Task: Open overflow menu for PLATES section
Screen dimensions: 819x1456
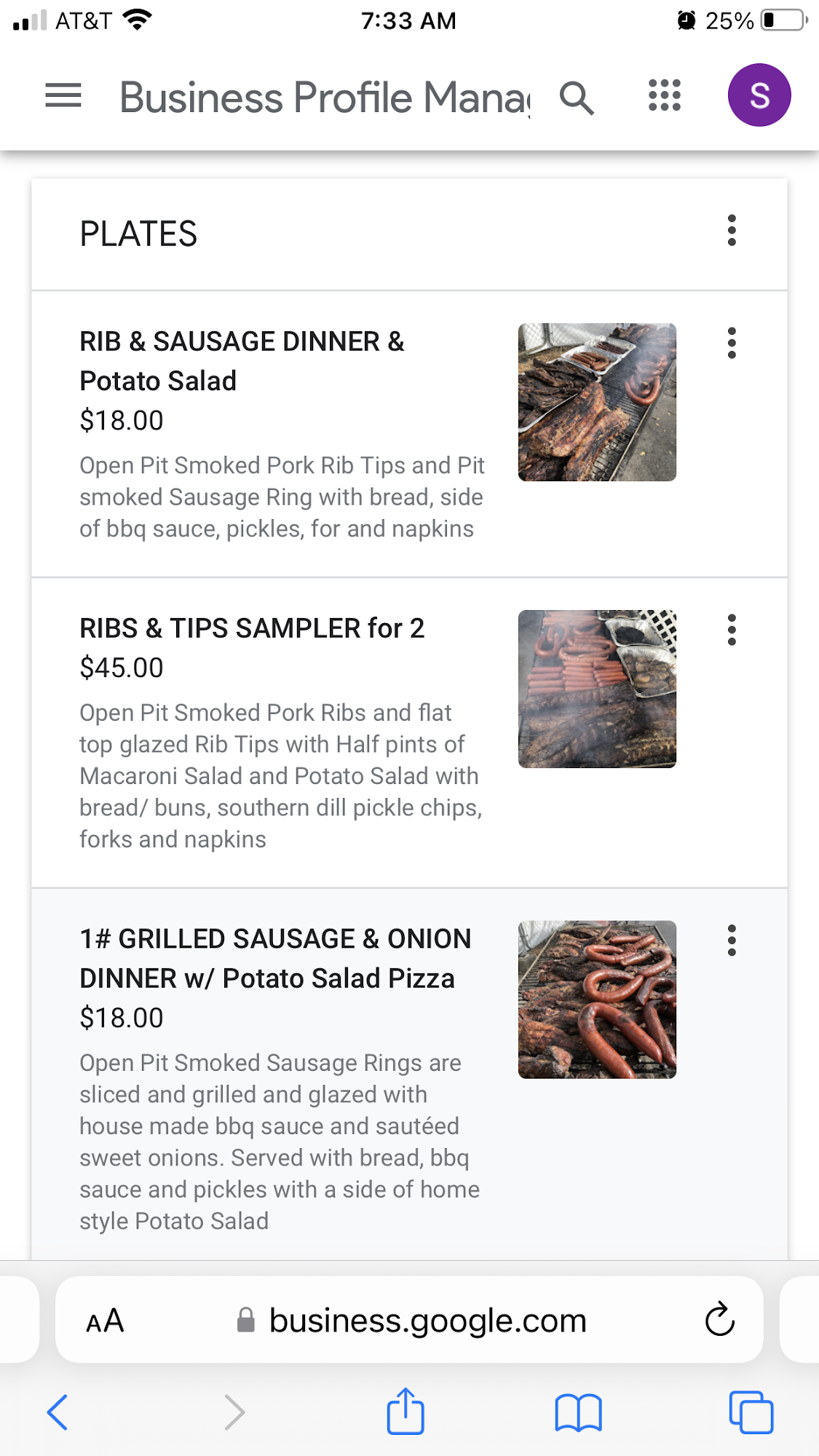Action: point(732,231)
